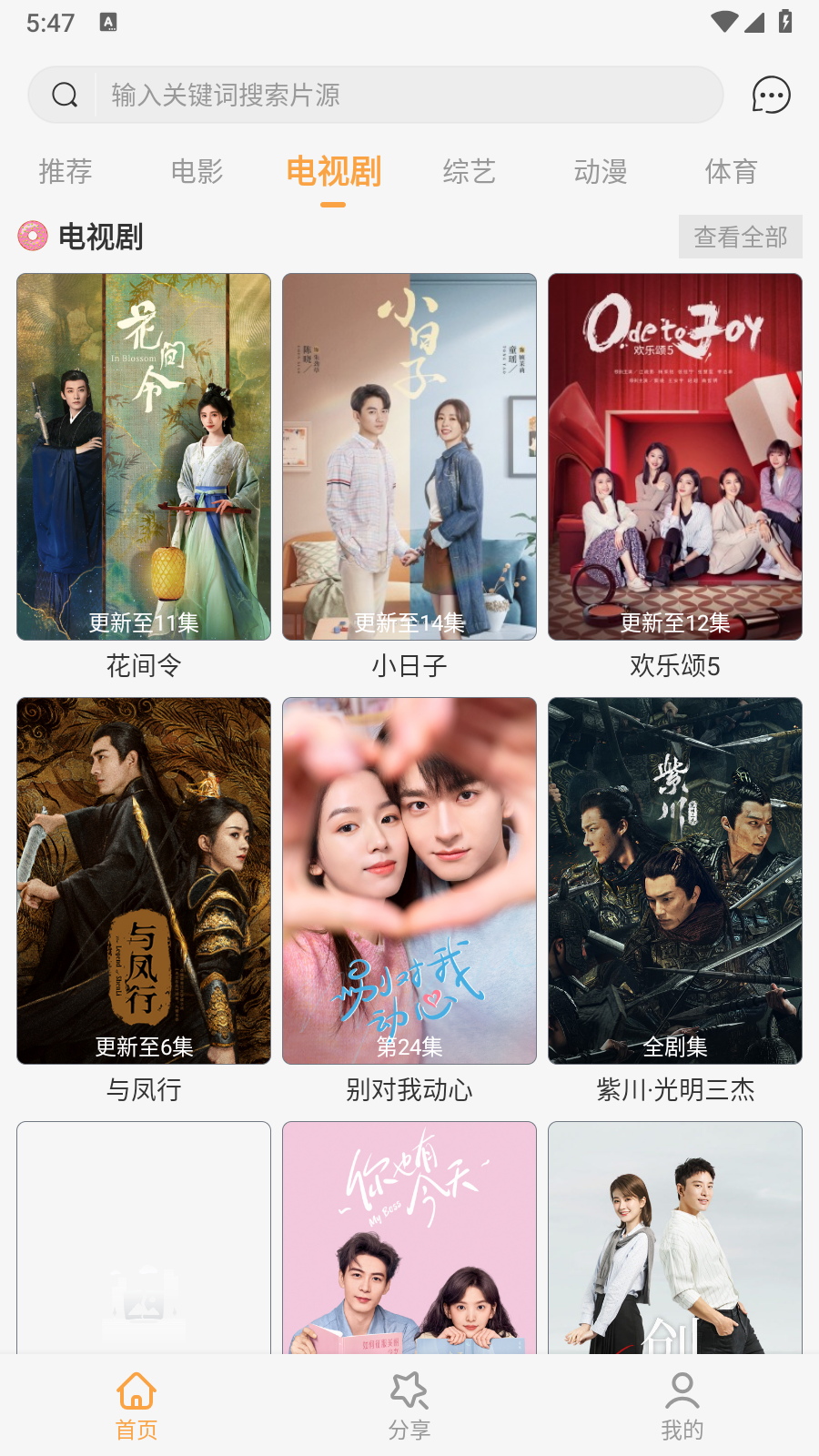
Task: Open the 紫川·光明三杰 poster
Action: (x=674, y=881)
